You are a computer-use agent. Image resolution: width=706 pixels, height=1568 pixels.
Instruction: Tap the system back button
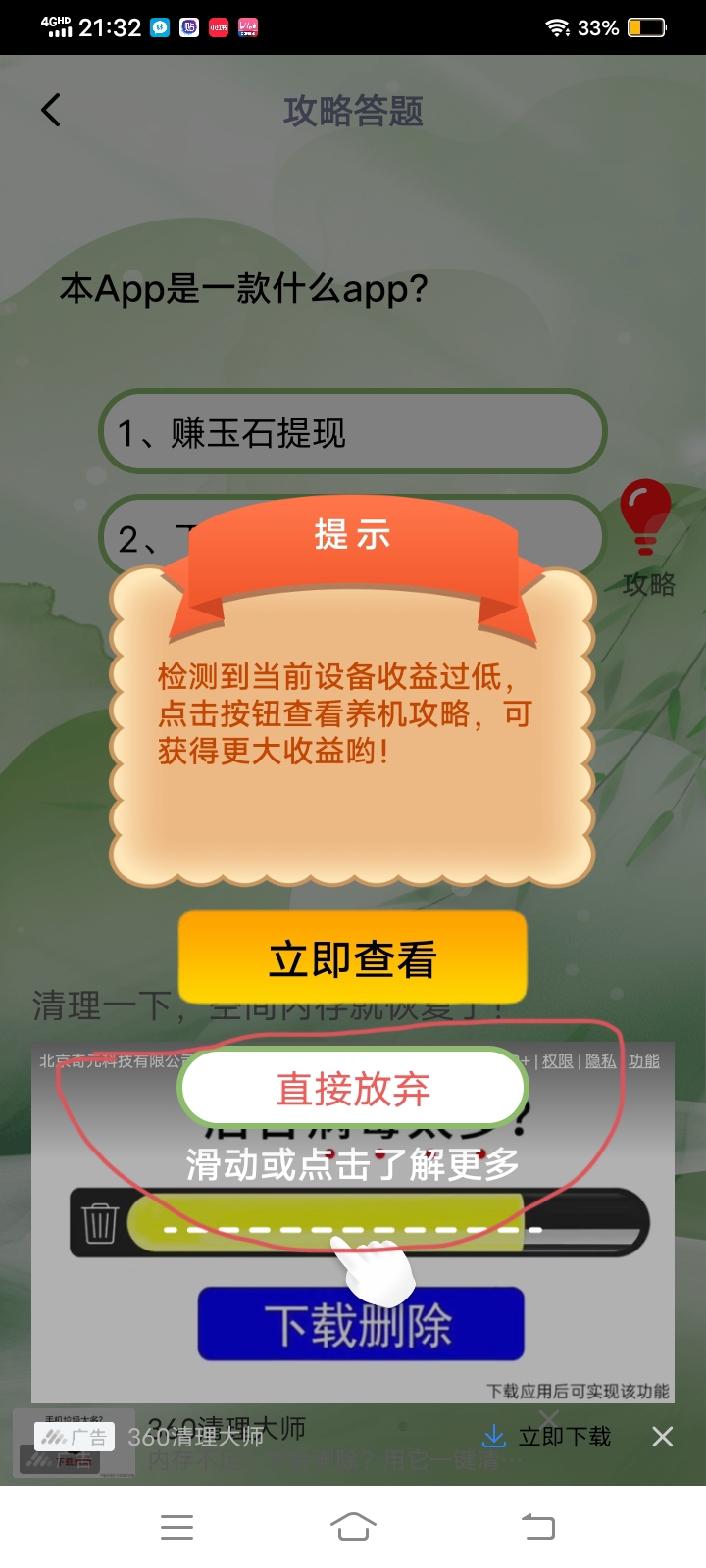coord(537,1526)
